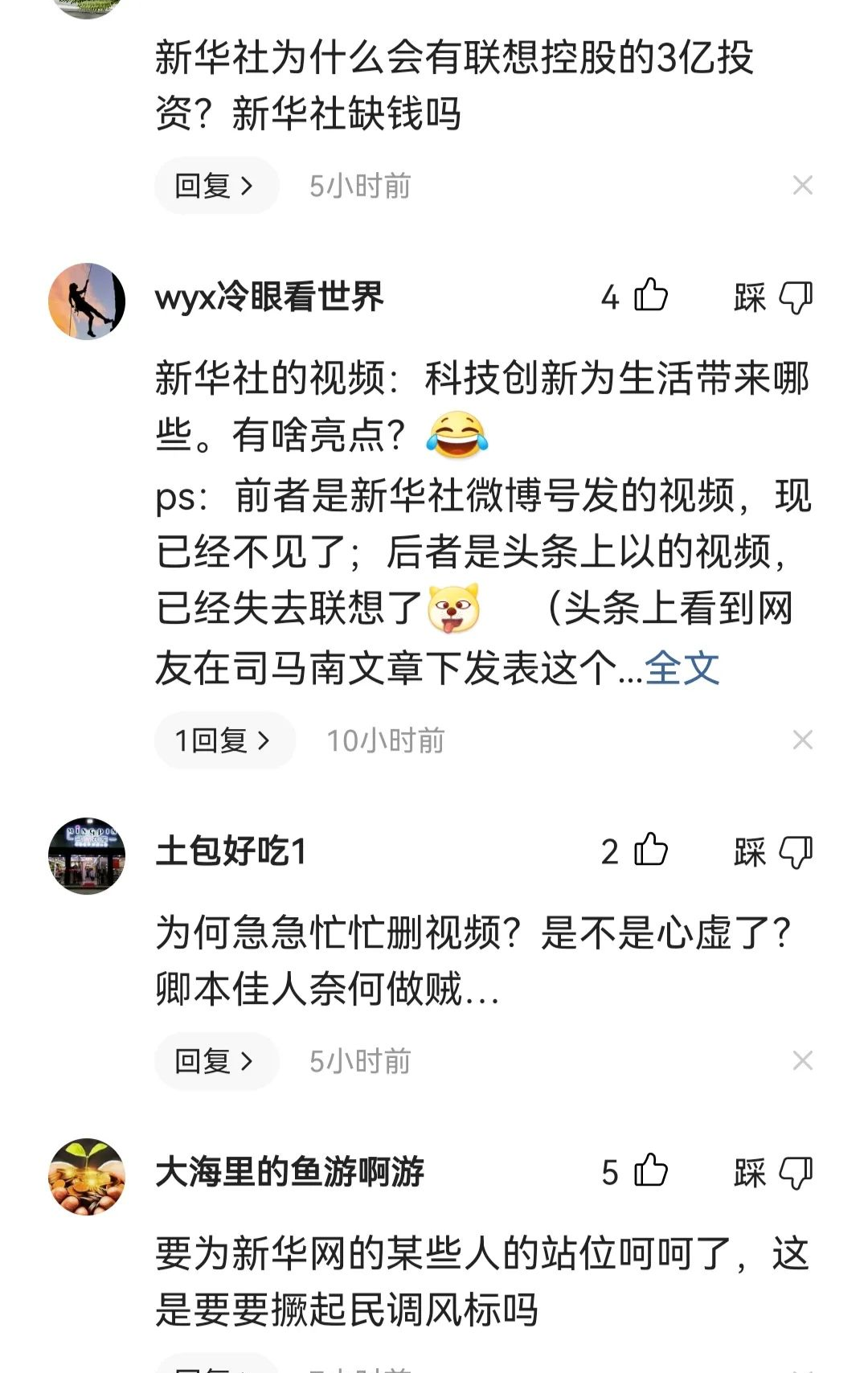This screenshot has height=1373, width=868.
Task: Expand 全文 in wyx冷眼看世界's comment
Action: point(682,668)
